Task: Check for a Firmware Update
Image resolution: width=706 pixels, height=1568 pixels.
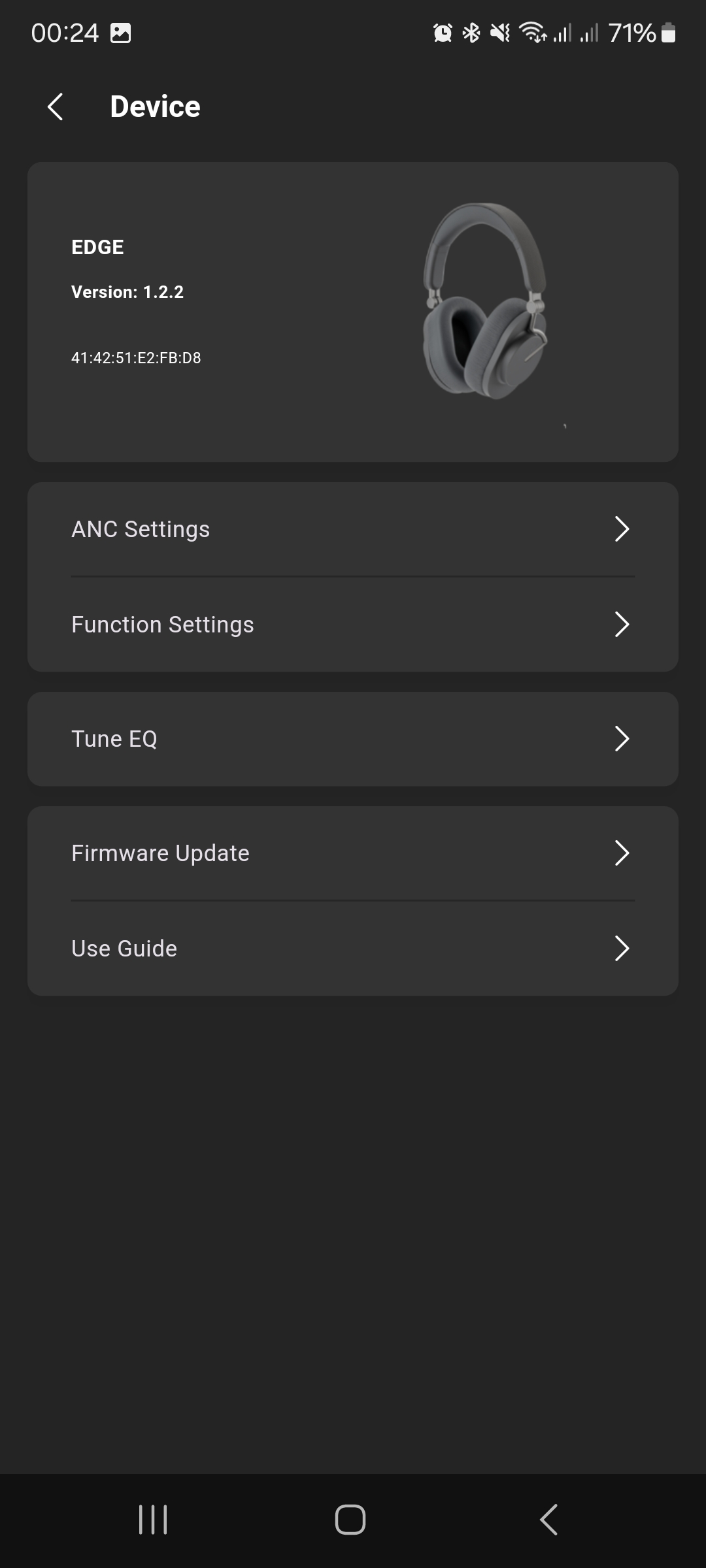Action: tap(352, 853)
